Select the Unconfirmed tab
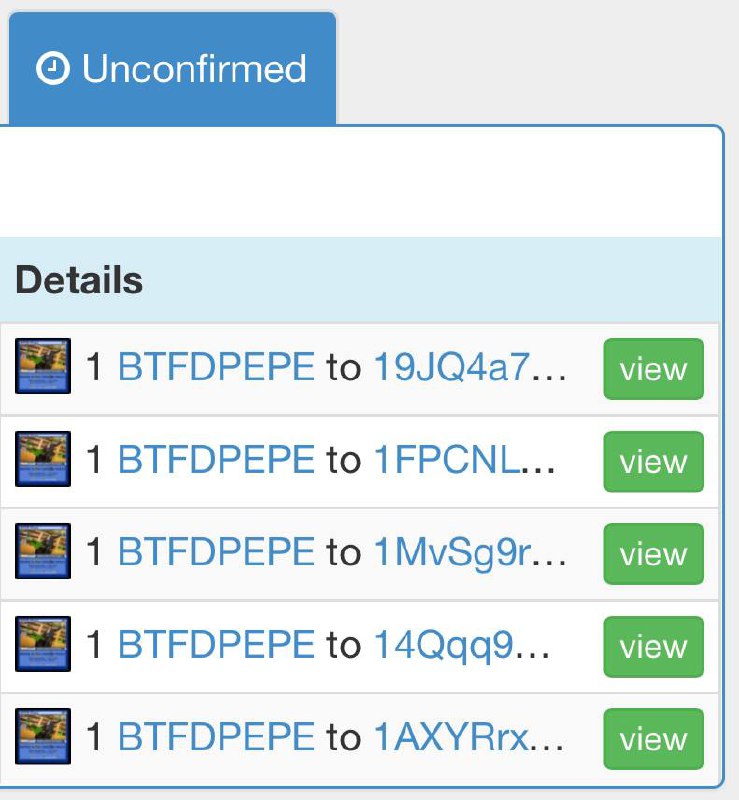 [171, 69]
